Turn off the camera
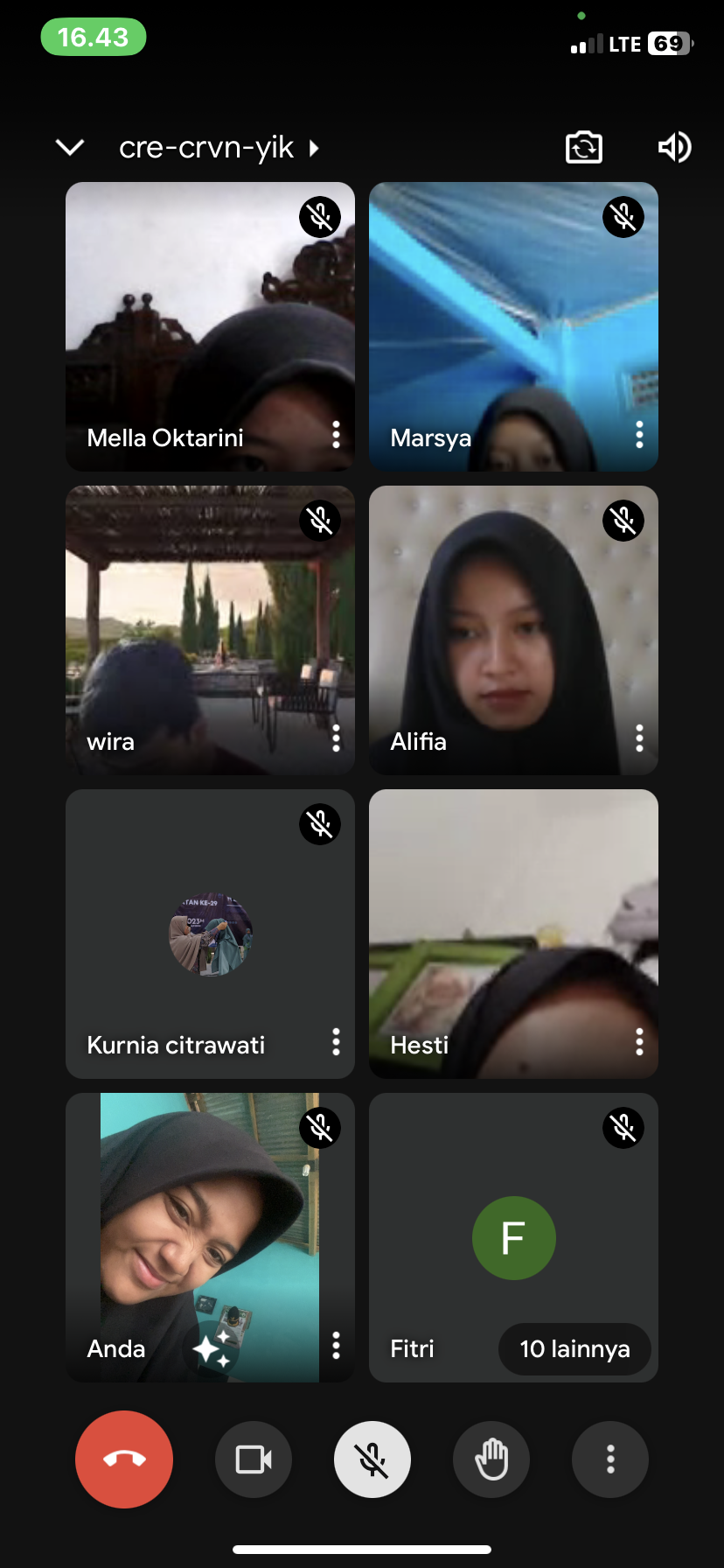The height and width of the screenshot is (1568, 724). (254, 1459)
